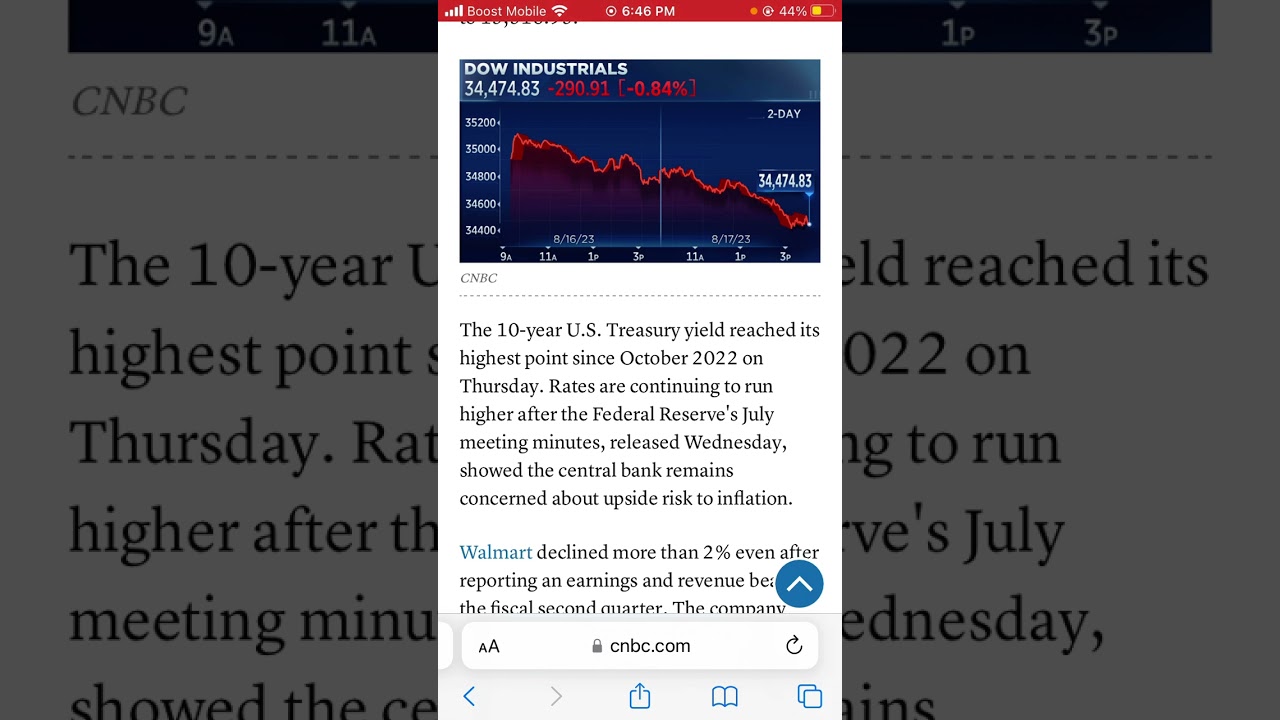Show all open Safari tabs
Screen dimensions: 1280x720
pos(810,697)
